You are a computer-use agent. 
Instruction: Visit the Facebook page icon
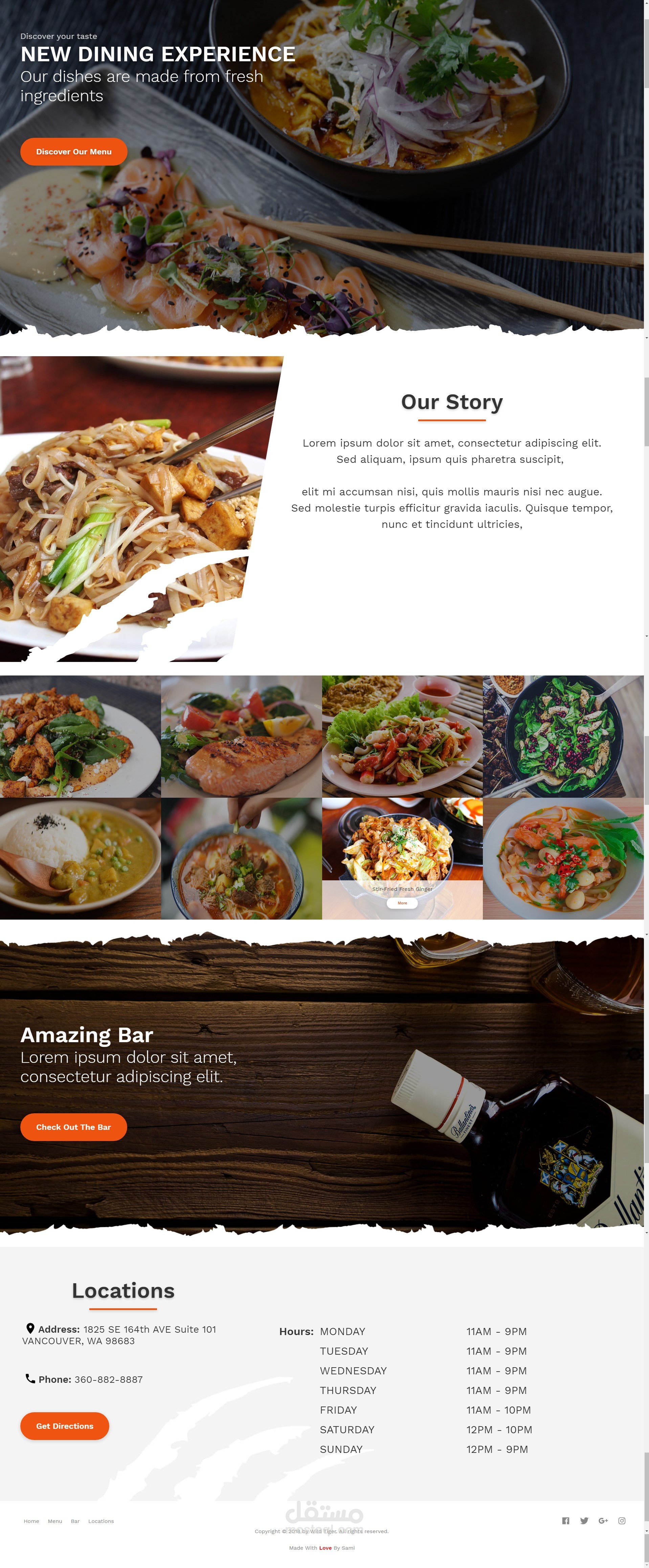pos(566,1521)
